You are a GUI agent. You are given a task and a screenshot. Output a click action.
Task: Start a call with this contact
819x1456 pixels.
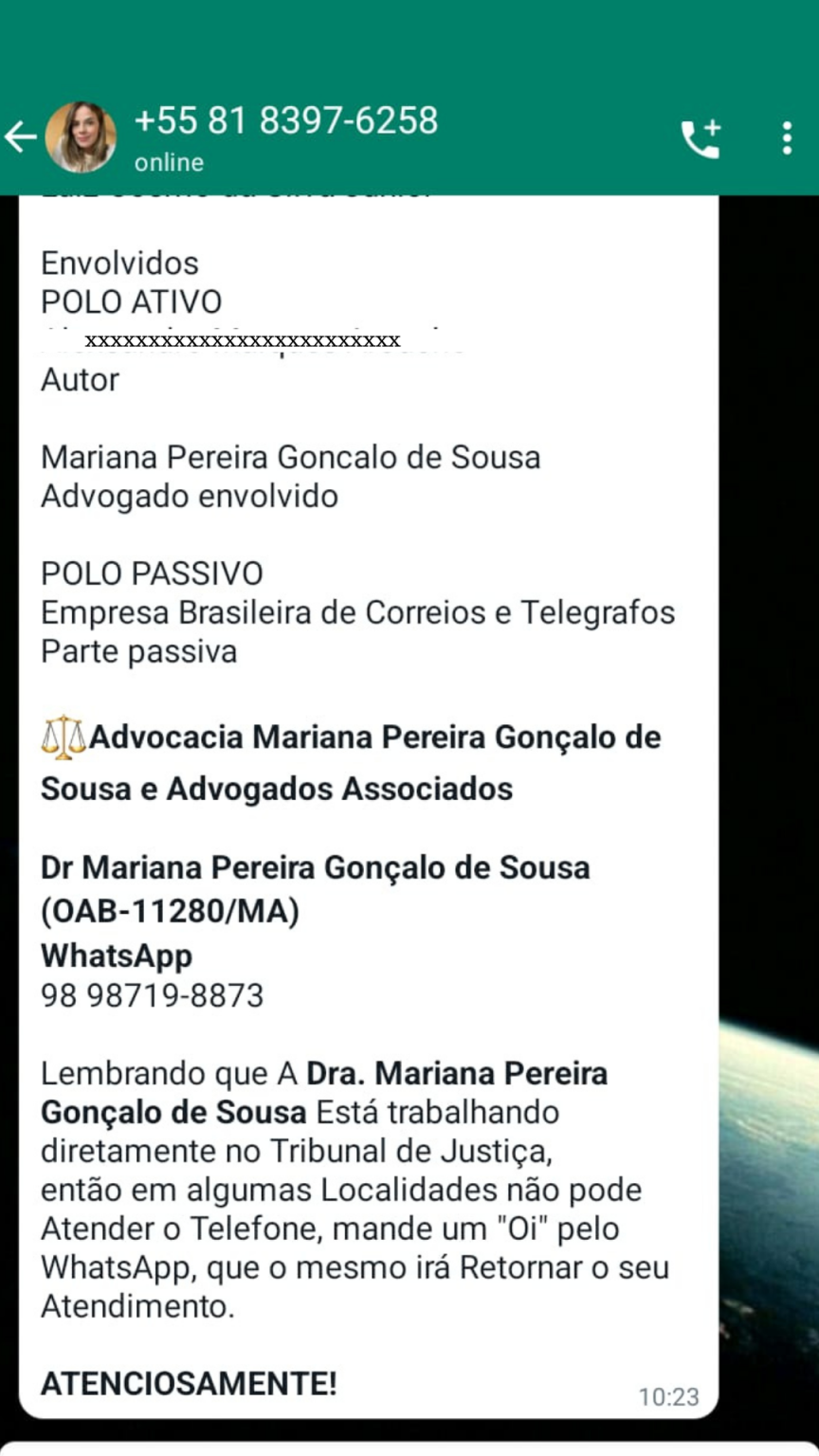pyautogui.click(x=701, y=138)
